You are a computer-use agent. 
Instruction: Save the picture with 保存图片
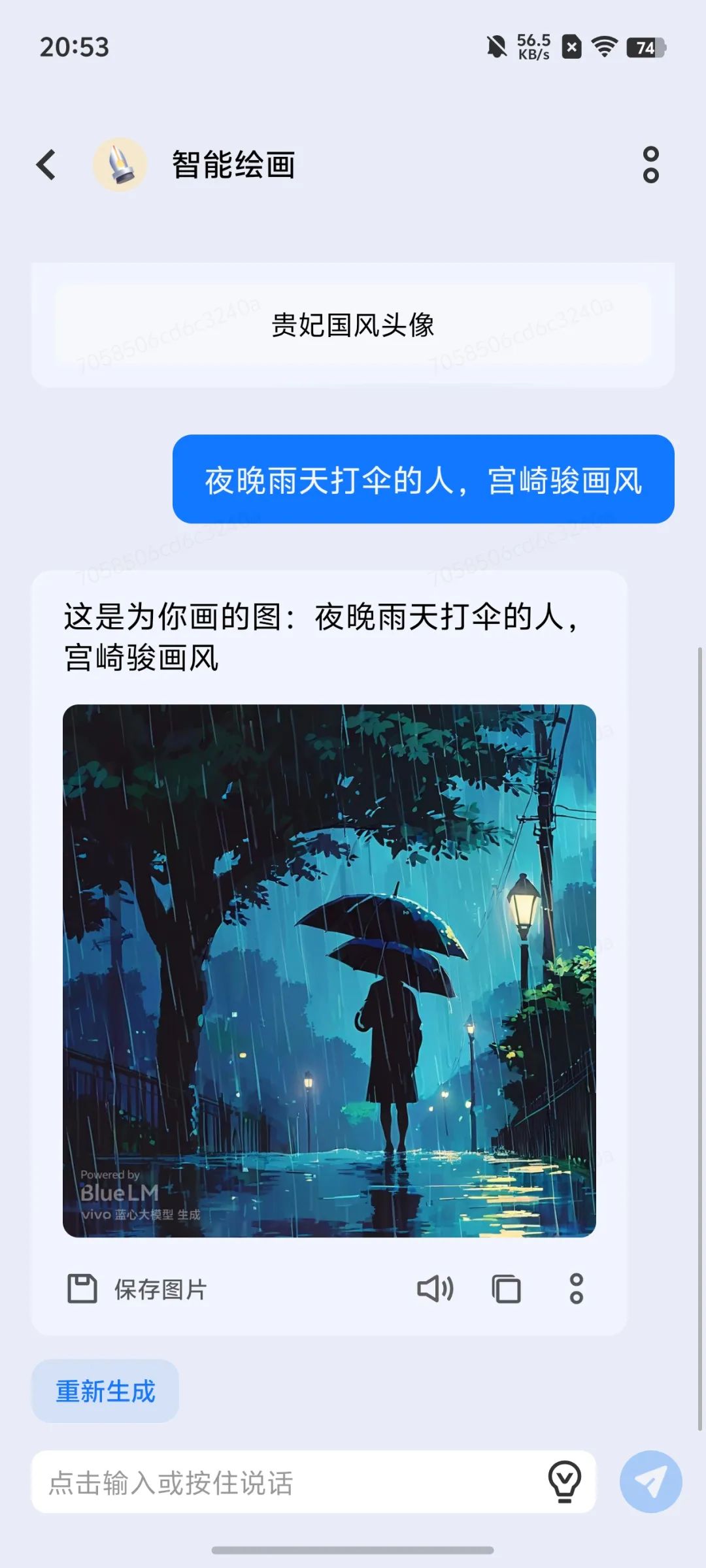[x=138, y=1289]
